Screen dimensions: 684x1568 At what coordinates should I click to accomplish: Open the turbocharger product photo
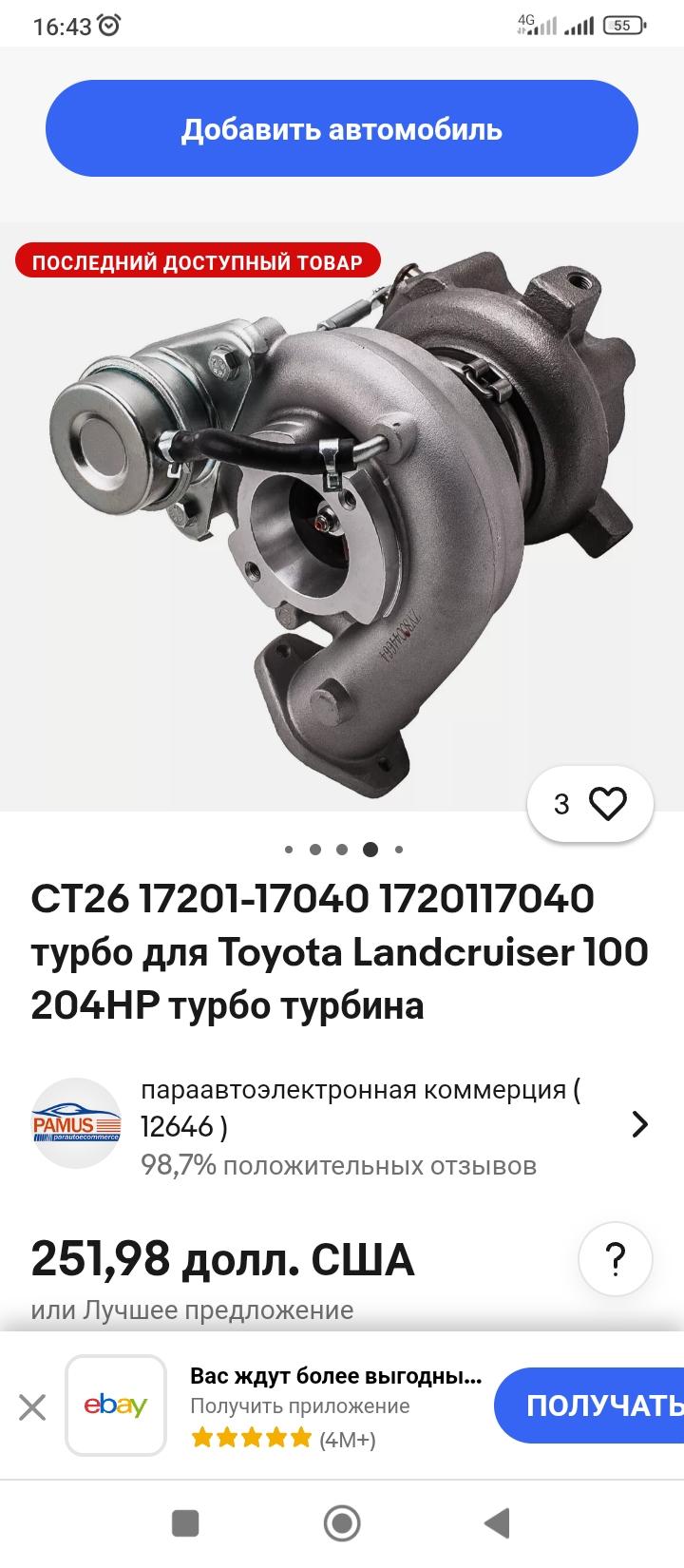point(342,518)
